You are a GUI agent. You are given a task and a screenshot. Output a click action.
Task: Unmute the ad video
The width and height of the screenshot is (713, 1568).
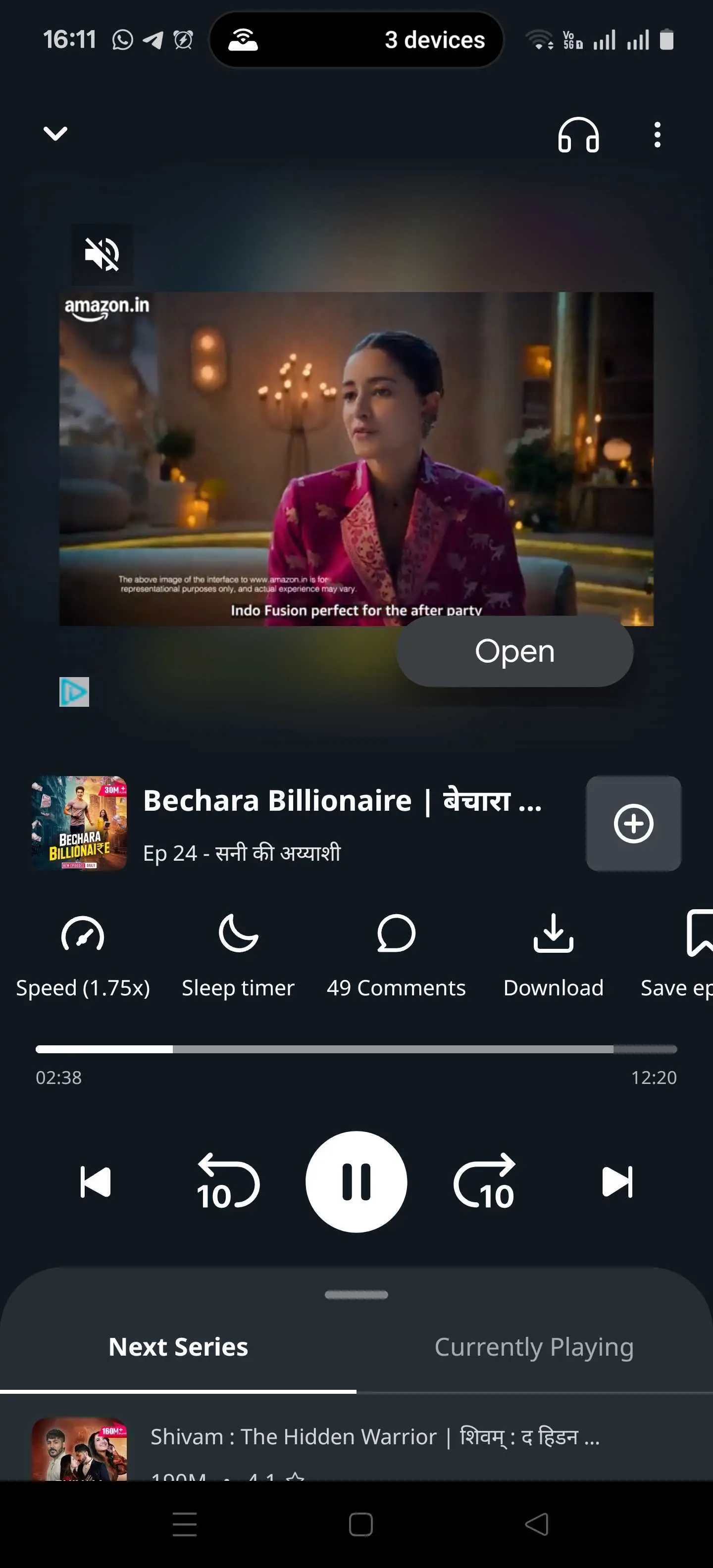coord(102,254)
